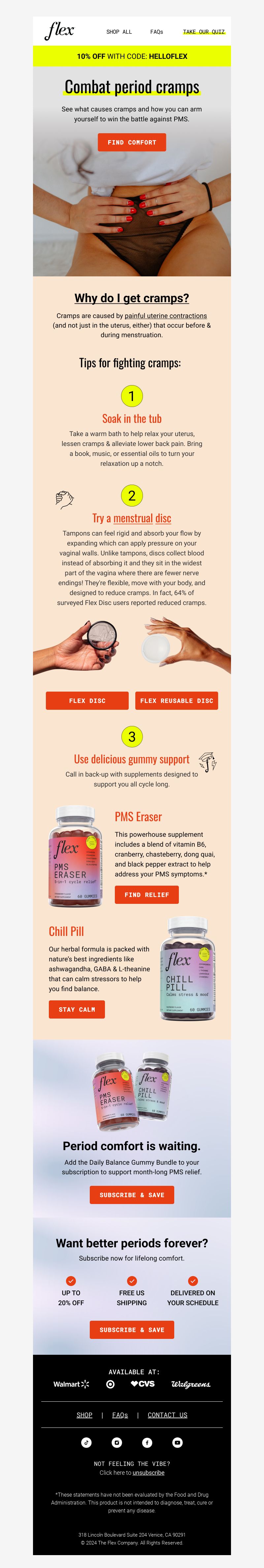Viewport: 264px width, 1568px height.
Task: Tap Take Our Quiz in header
Action: [x=204, y=32]
